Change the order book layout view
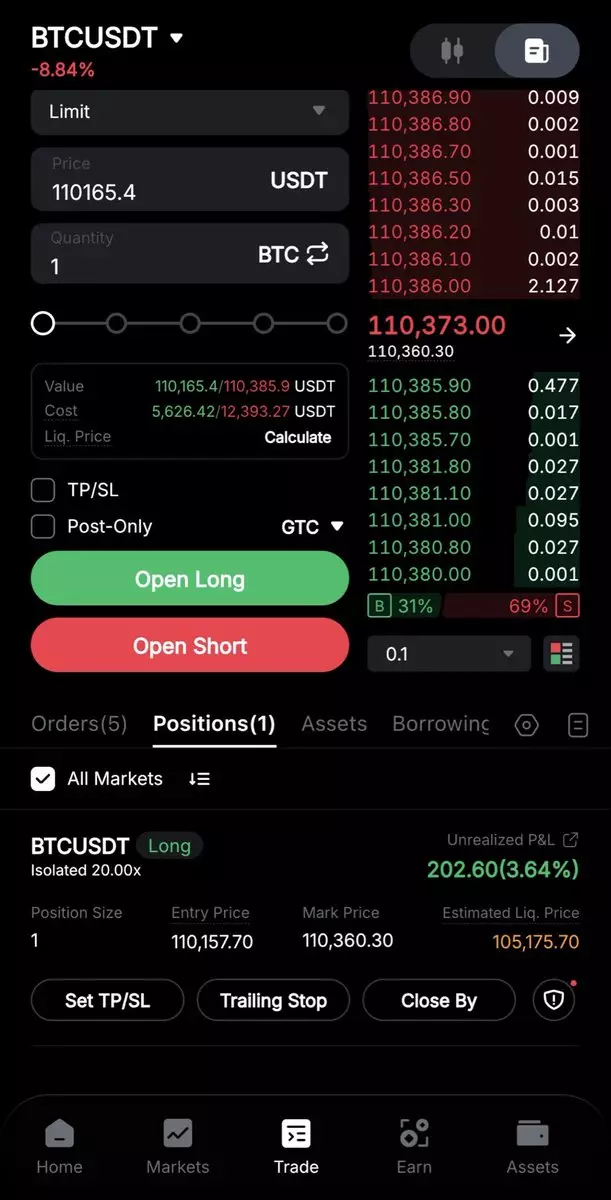Viewport: 611px width, 1200px height. pos(561,654)
